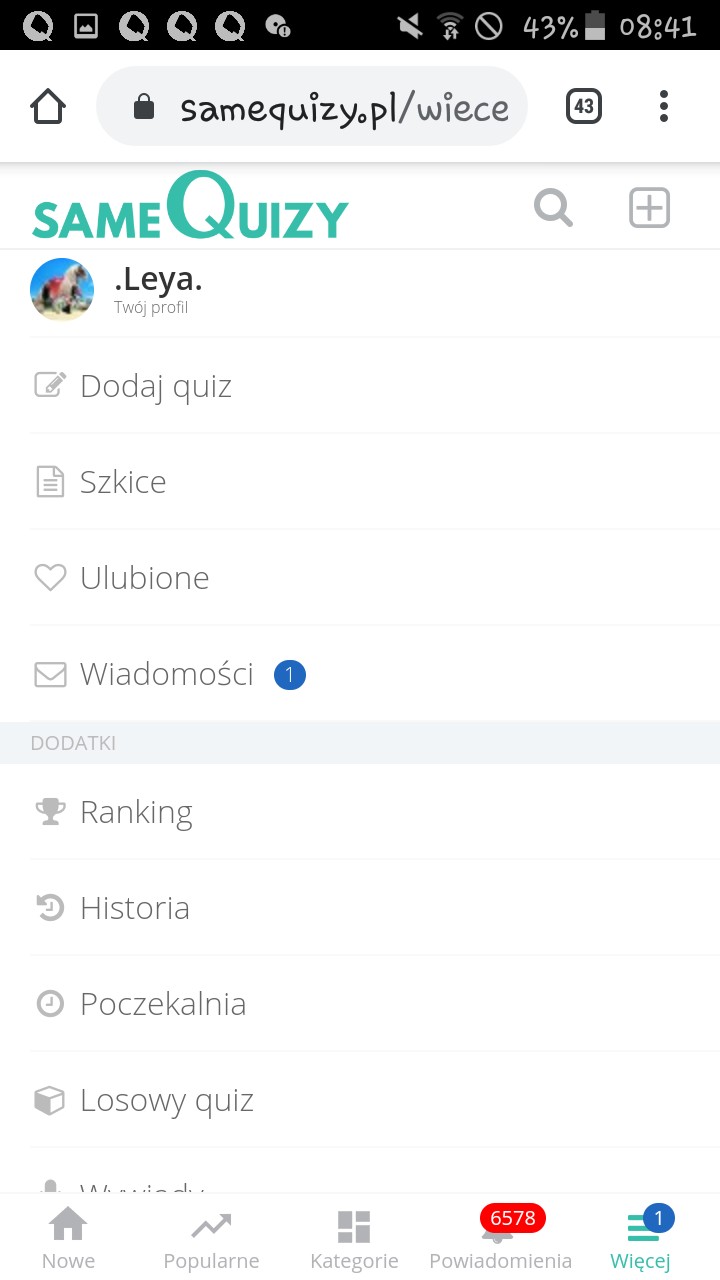Open the Ranking page

click(x=136, y=812)
